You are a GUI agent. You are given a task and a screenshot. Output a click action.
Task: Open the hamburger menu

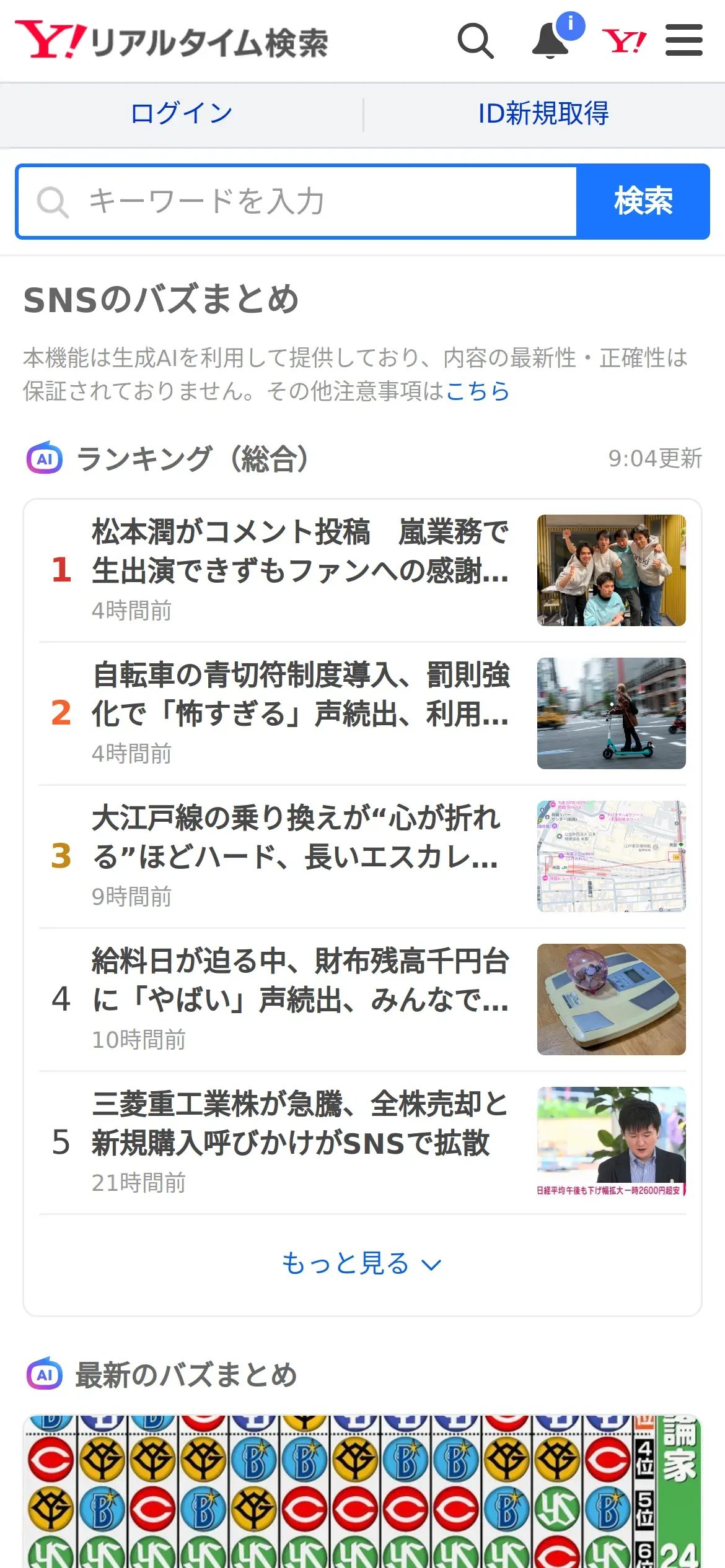point(683,41)
